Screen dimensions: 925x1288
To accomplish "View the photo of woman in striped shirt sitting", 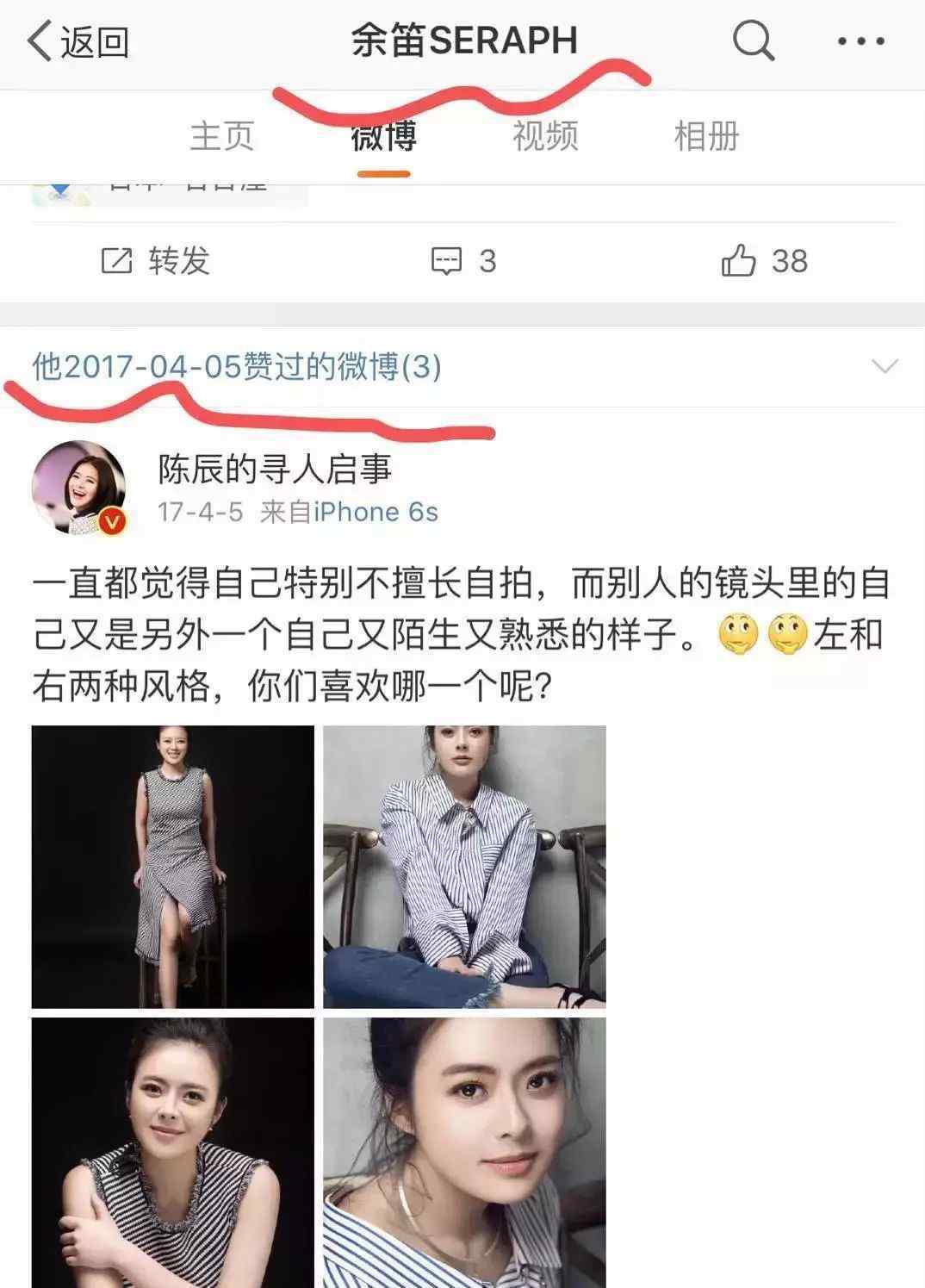I will [x=464, y=867].
